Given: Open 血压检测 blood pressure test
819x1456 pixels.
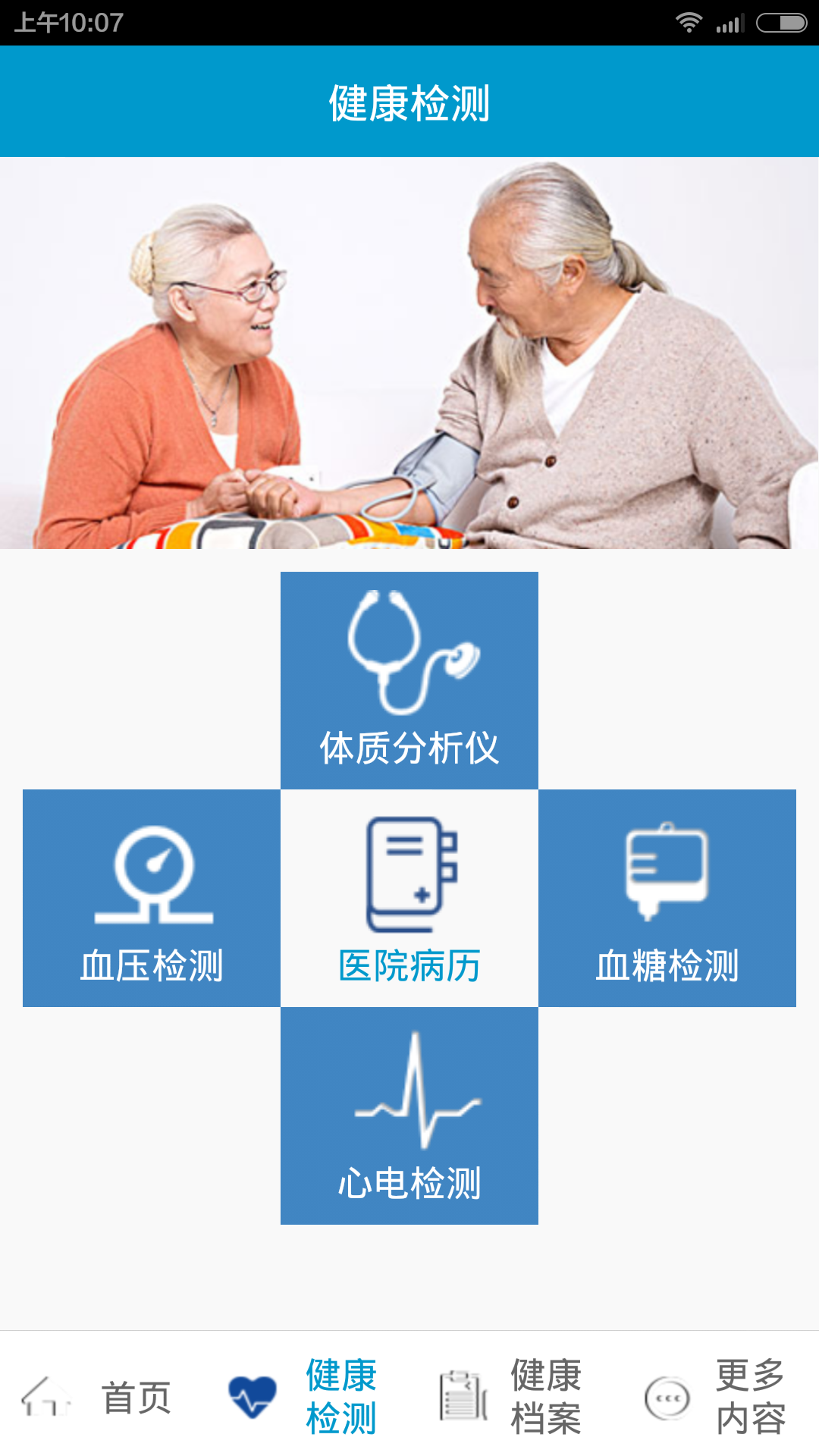Looking at the screenshot, I should coord(152,898).
